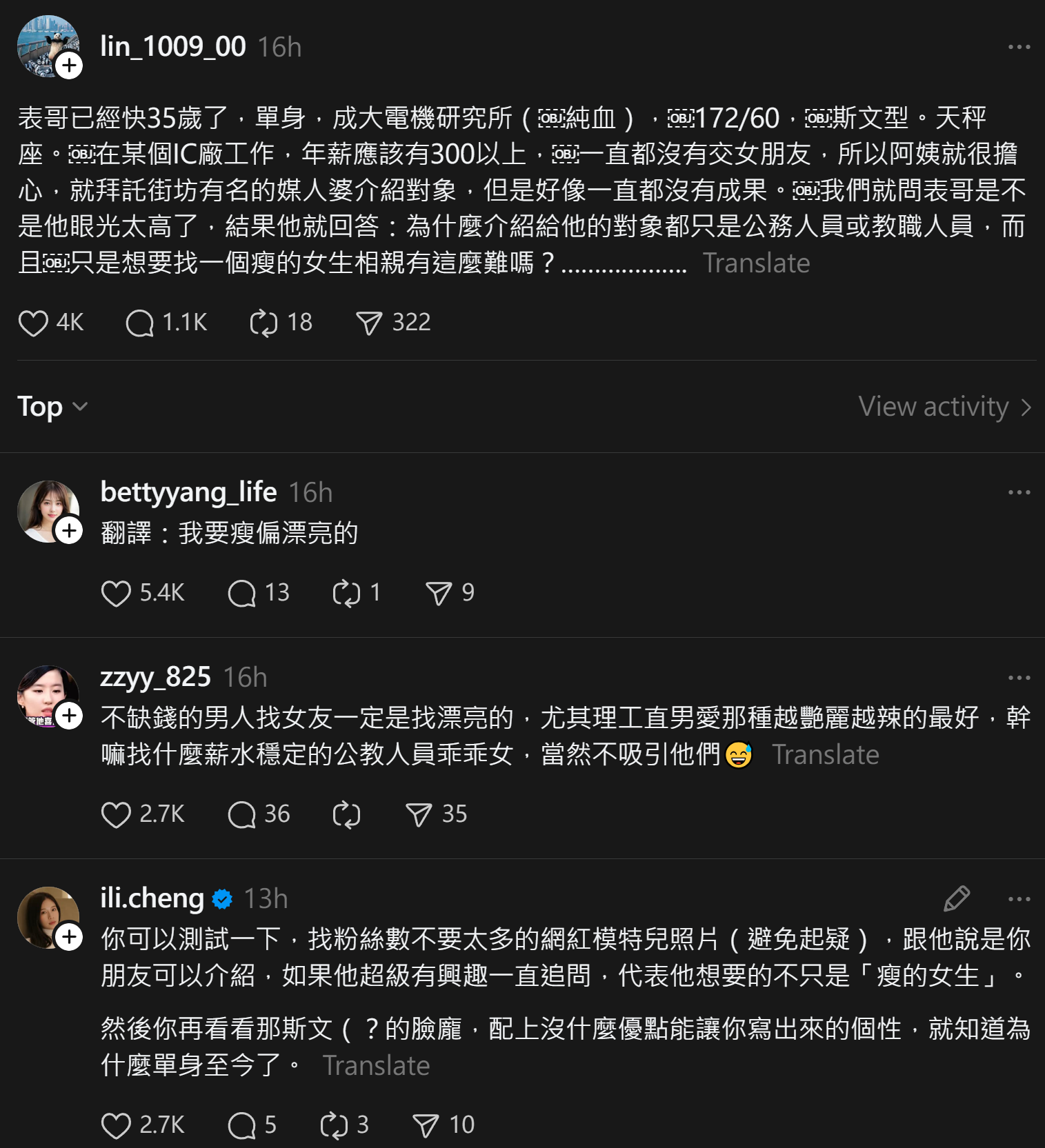The image size is (1045, 1148).
Task: Follow lin_1009_00 via avatar plus
Action: (69, 66)
